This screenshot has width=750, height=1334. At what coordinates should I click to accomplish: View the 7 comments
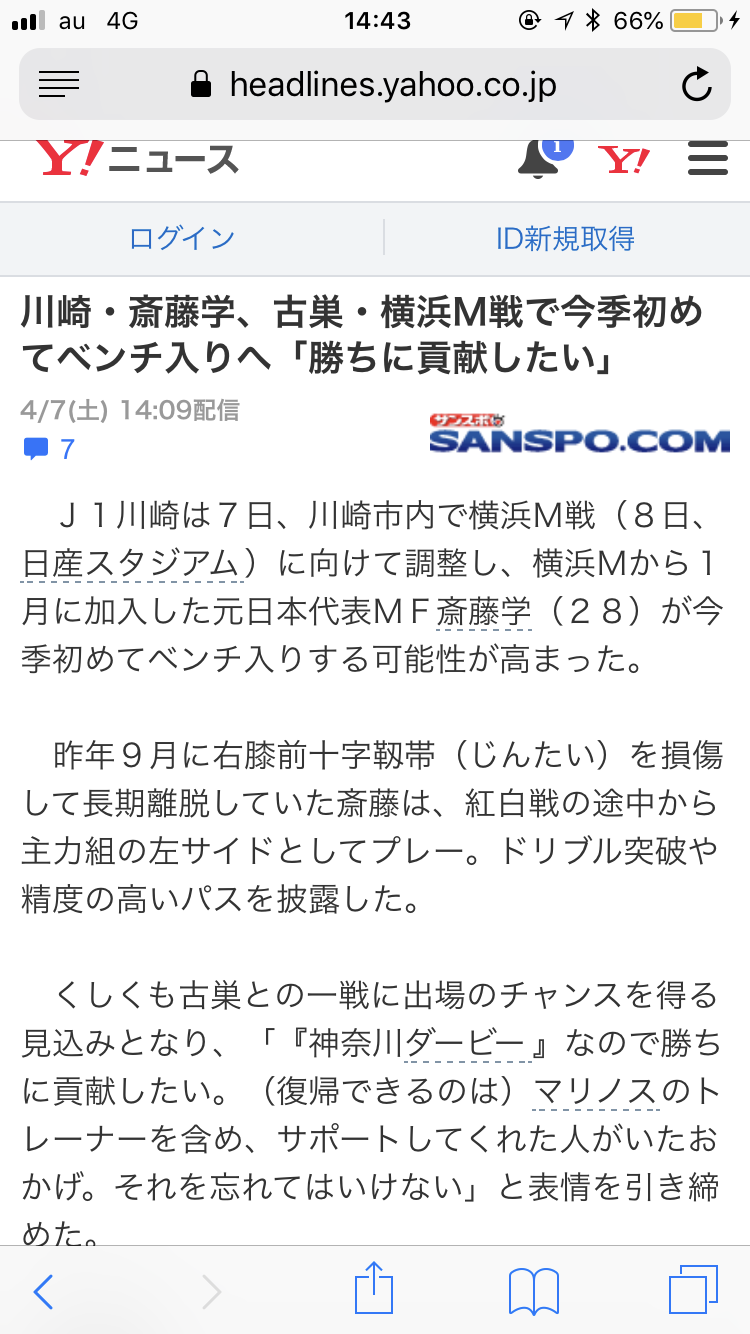50,449
